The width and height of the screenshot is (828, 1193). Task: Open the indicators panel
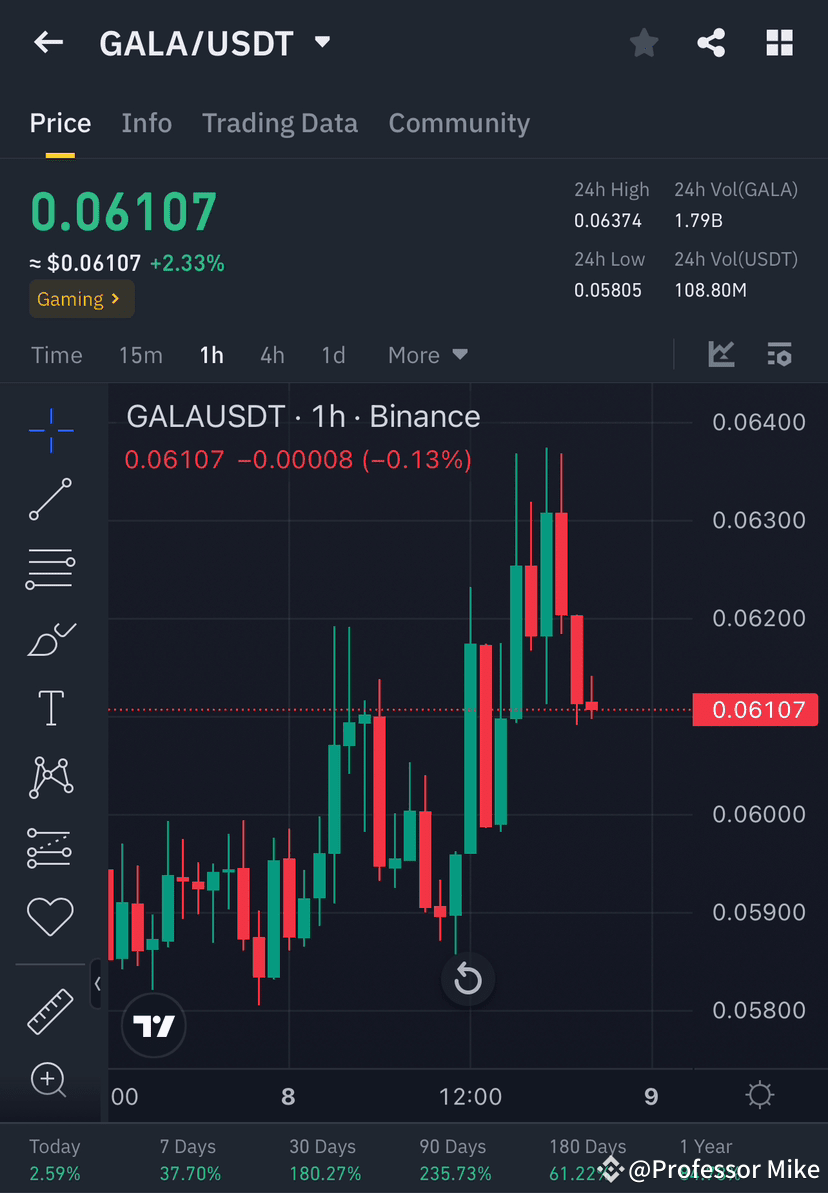[721, 355]
